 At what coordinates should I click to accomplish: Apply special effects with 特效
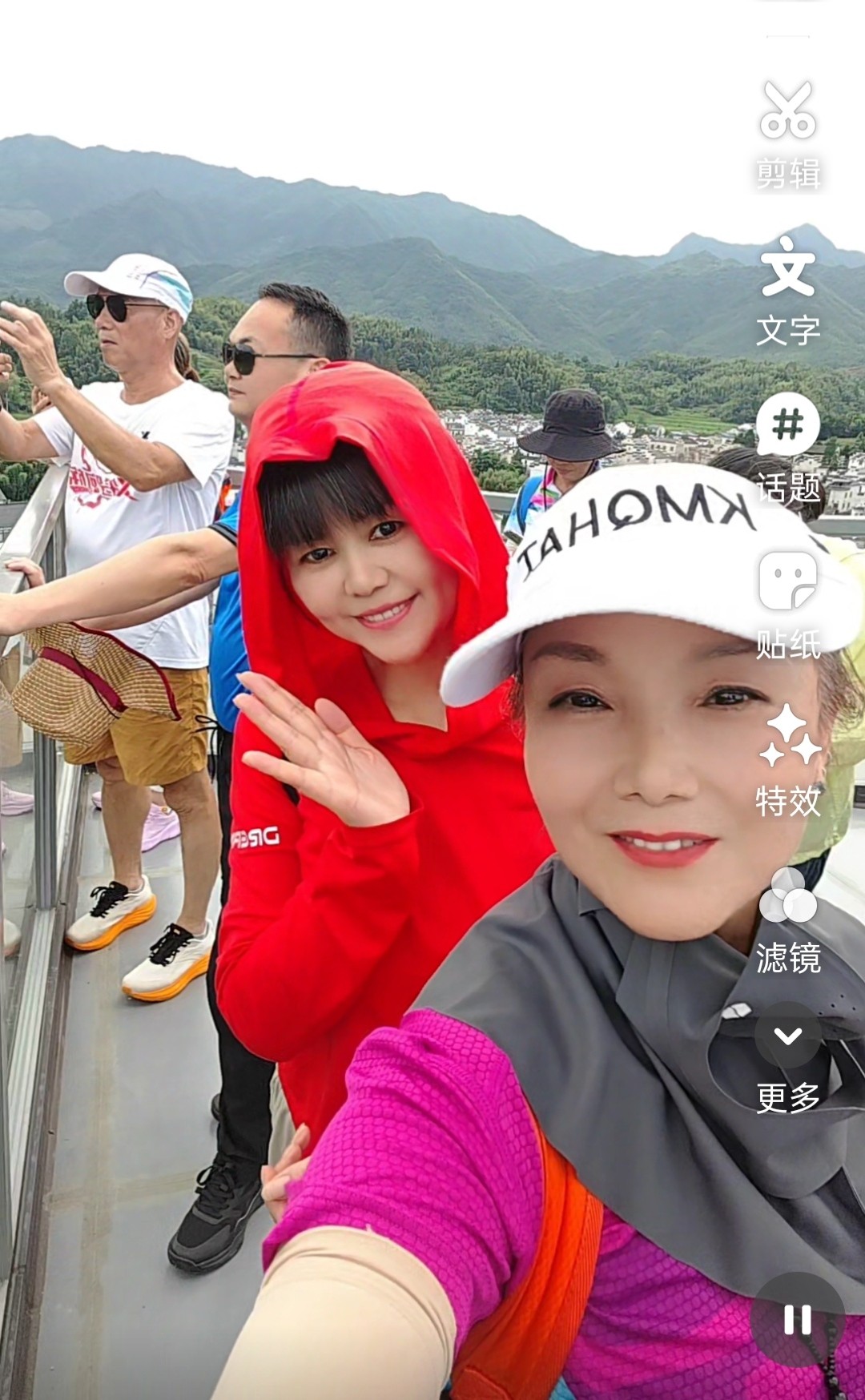click(789, 762)
